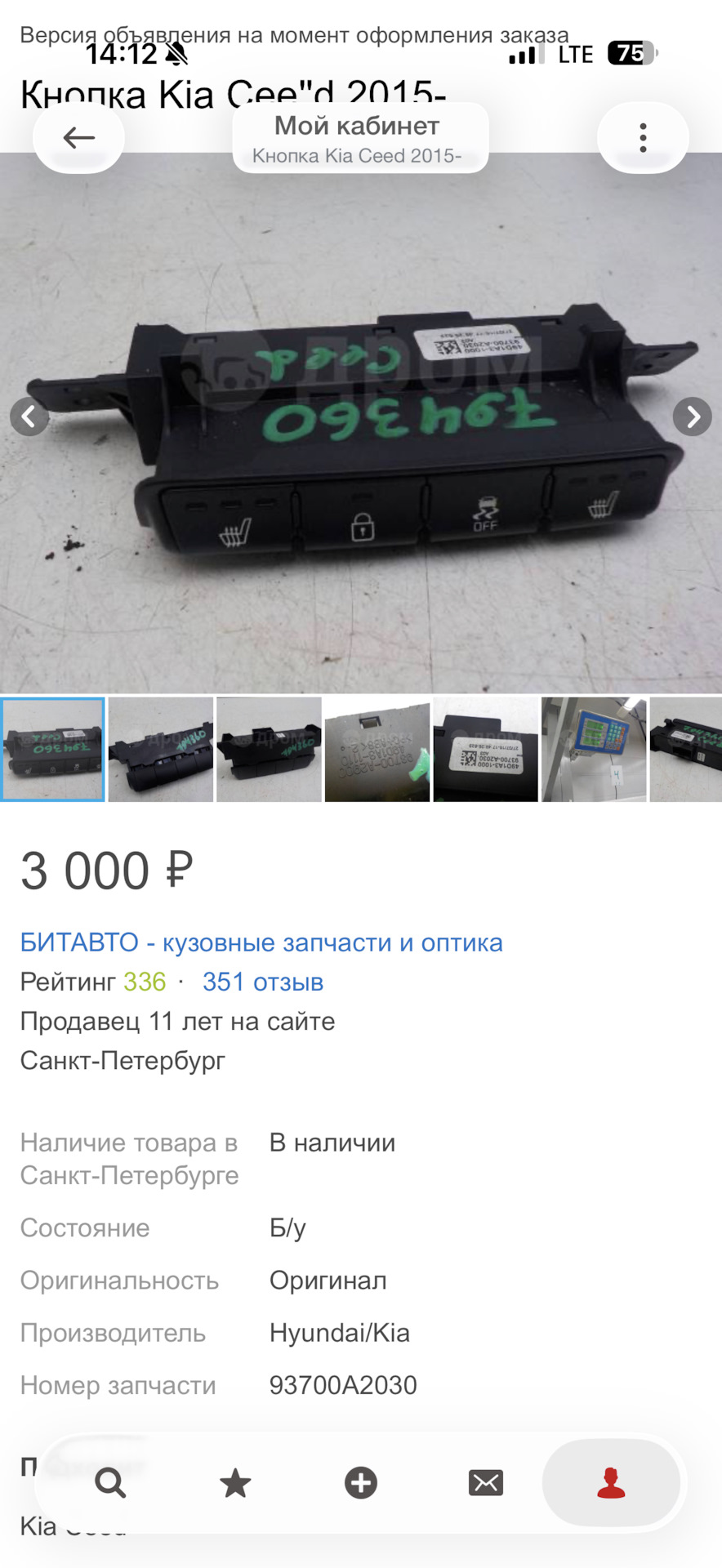View the part label close-up thumbnail
The width and height of the screenshot is (722, 1568).
point(485,749)
